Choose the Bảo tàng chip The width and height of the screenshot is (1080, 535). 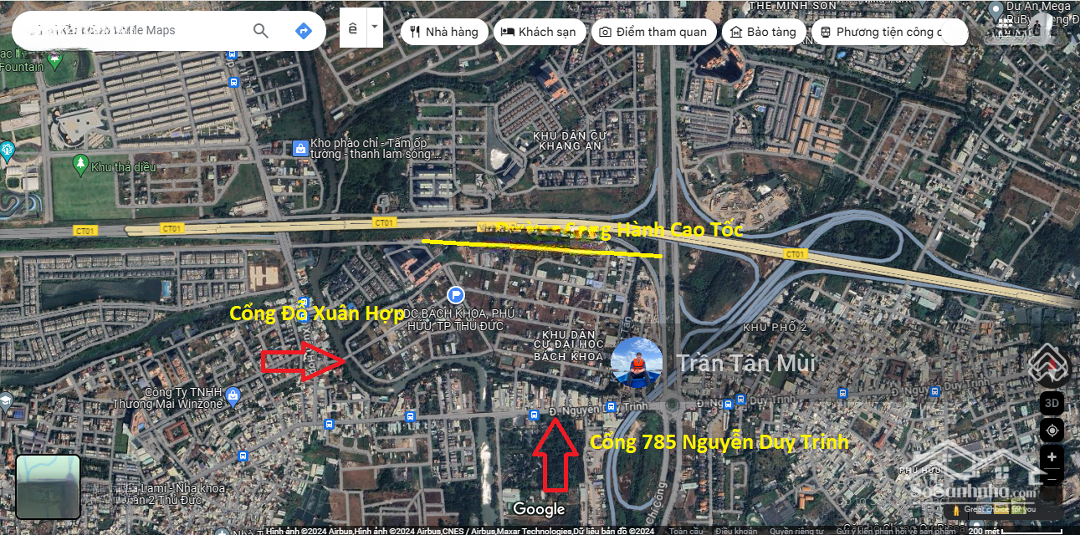click(763, 32)
